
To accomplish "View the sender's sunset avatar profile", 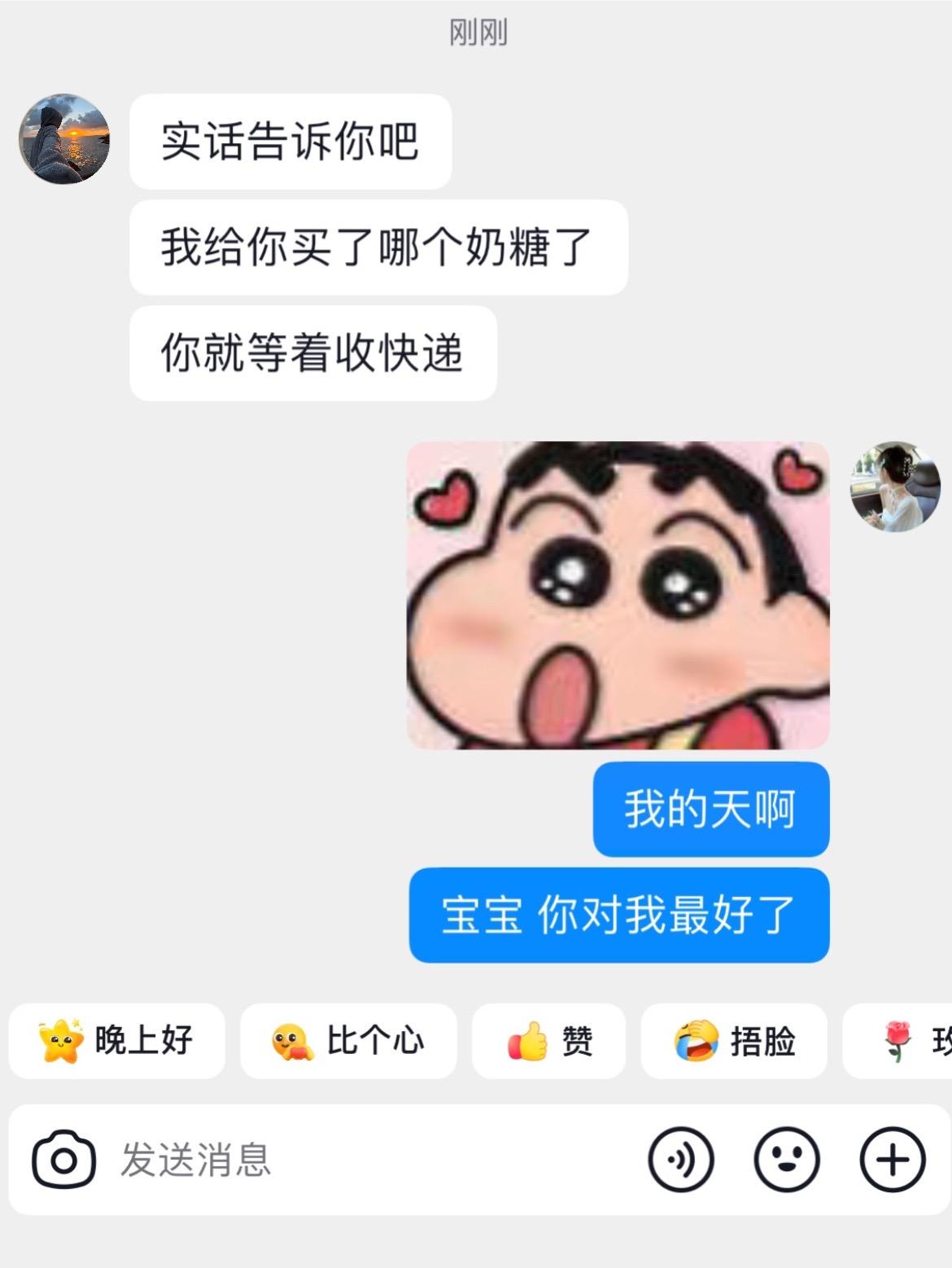I will [64, 138].
